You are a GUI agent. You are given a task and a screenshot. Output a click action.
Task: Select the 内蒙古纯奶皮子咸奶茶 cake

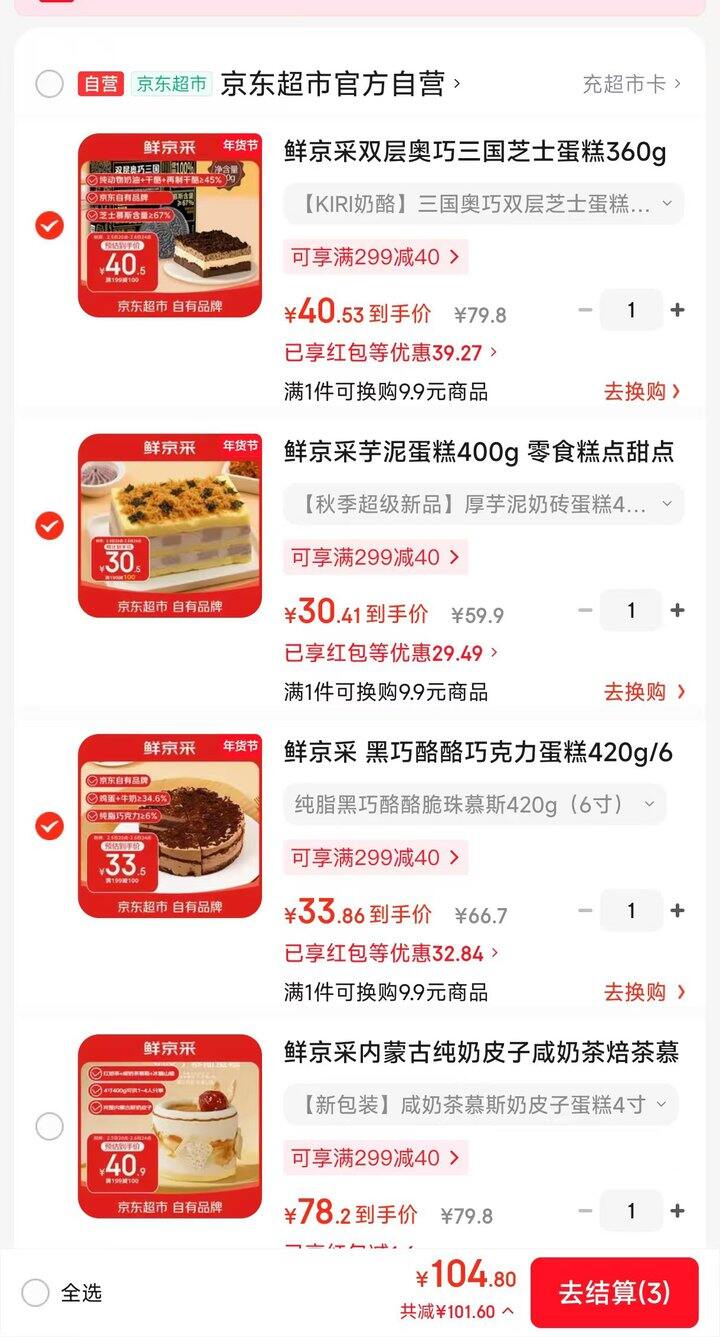pyautogui.click(x=49, y=1127)
